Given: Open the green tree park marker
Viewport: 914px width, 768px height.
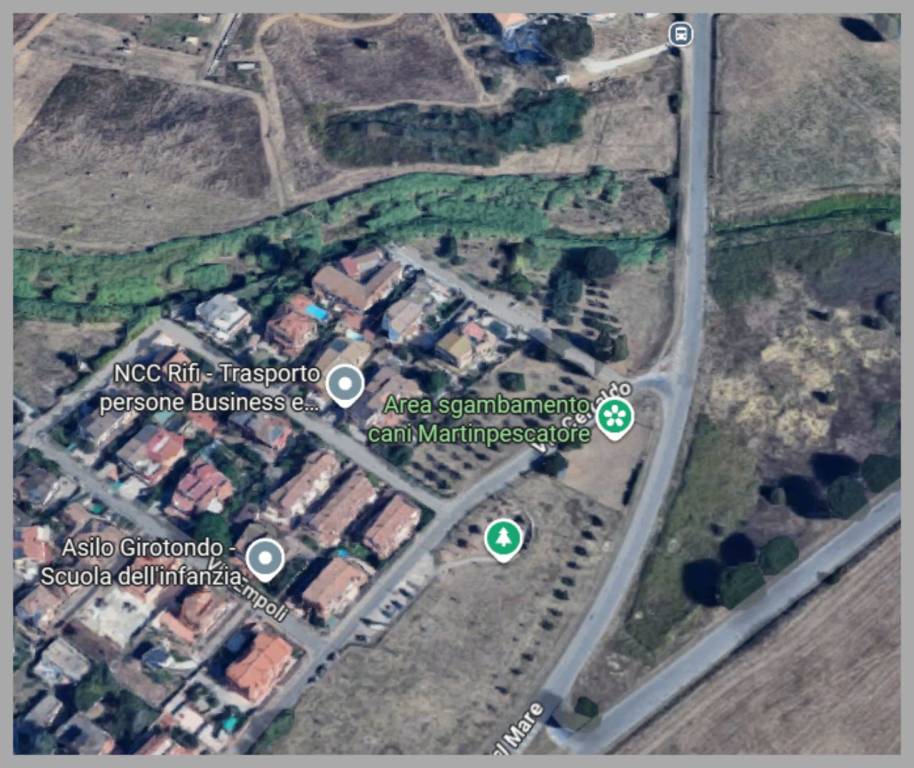Looking at the screenshot, I should (503, 538).
